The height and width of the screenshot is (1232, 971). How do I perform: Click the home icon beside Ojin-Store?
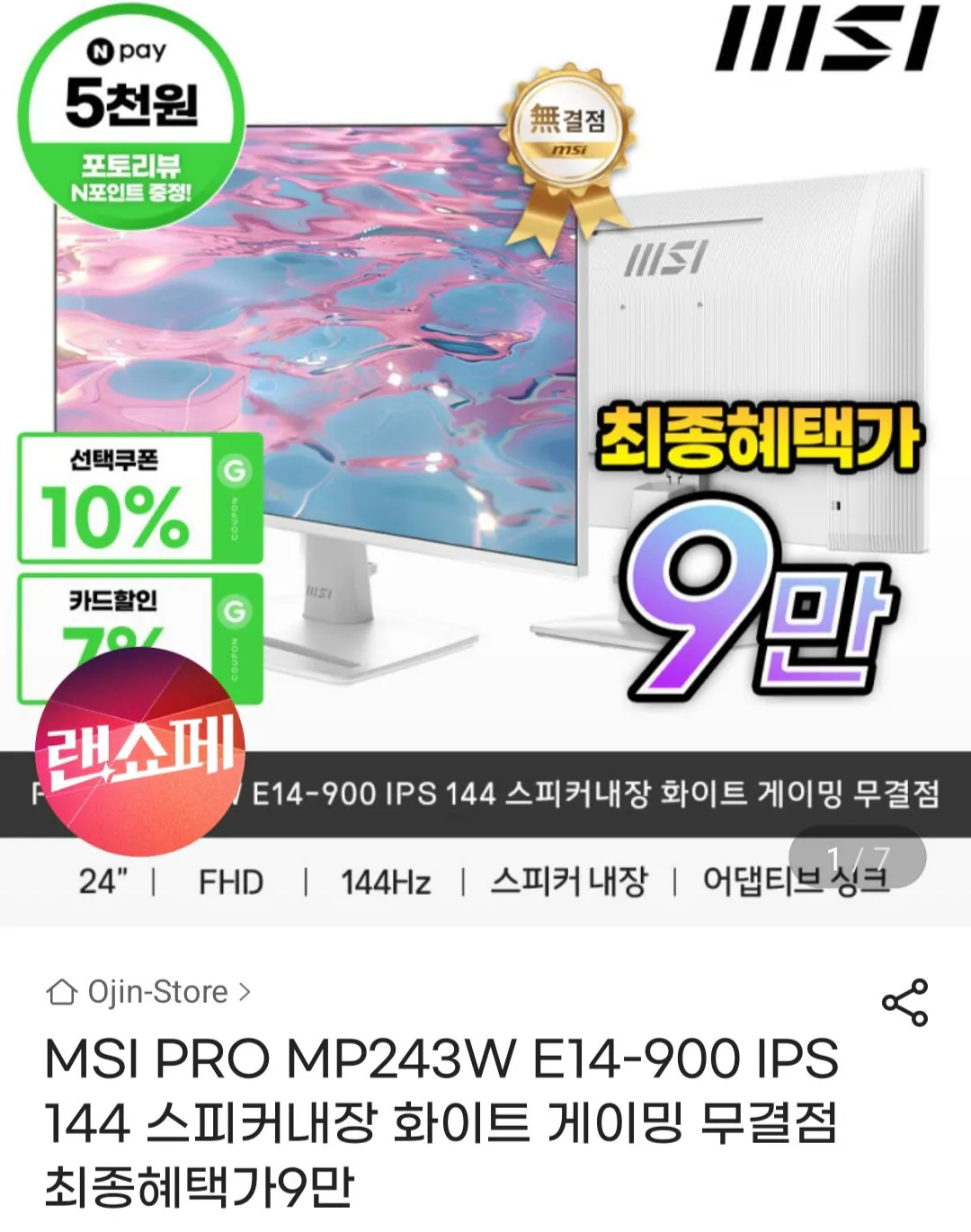[61, 993]
